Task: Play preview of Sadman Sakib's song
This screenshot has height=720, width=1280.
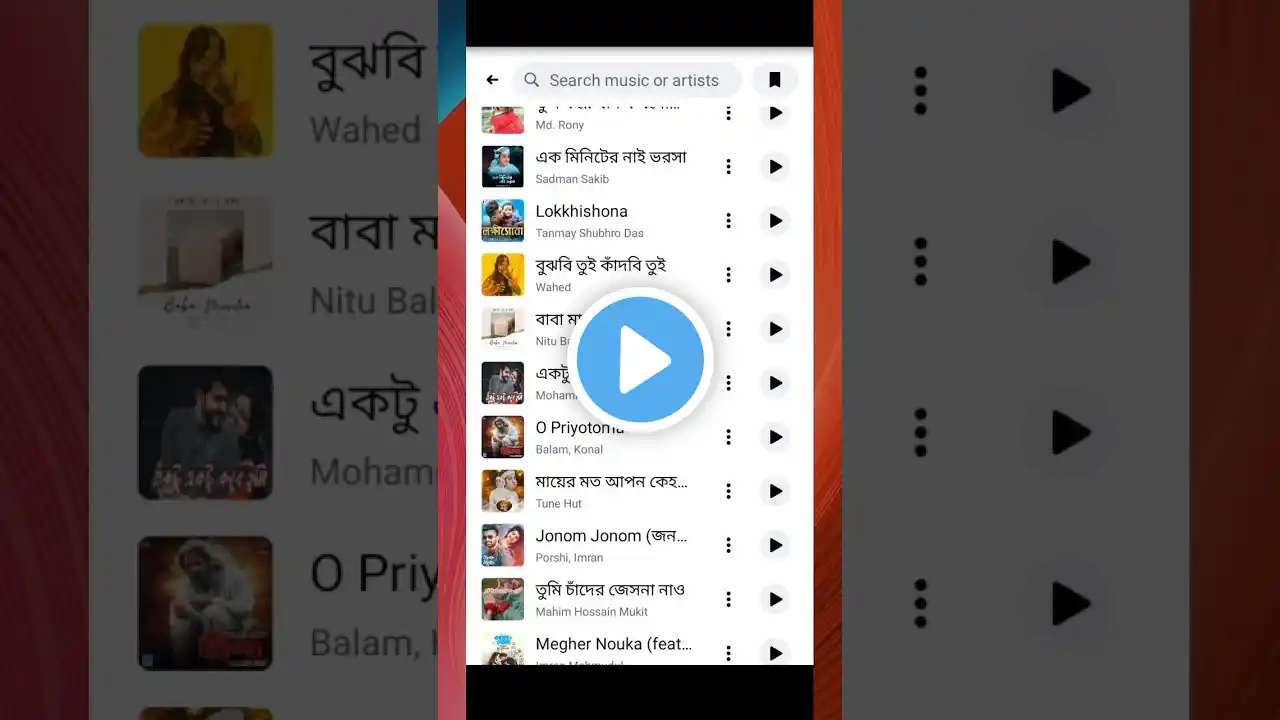Action: [x=775, y=167]
